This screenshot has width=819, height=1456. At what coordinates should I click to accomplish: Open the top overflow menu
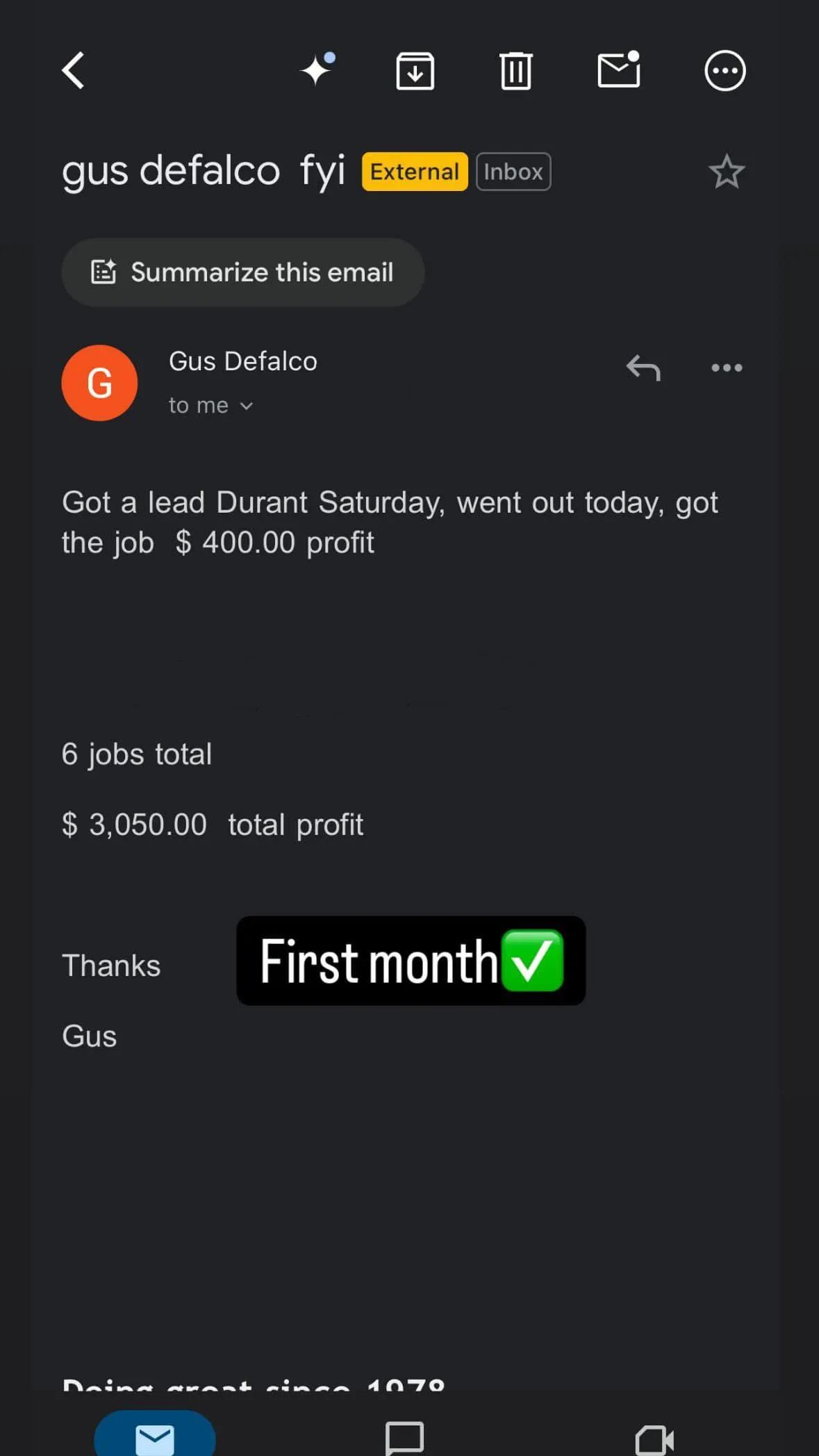coord(725,71)
